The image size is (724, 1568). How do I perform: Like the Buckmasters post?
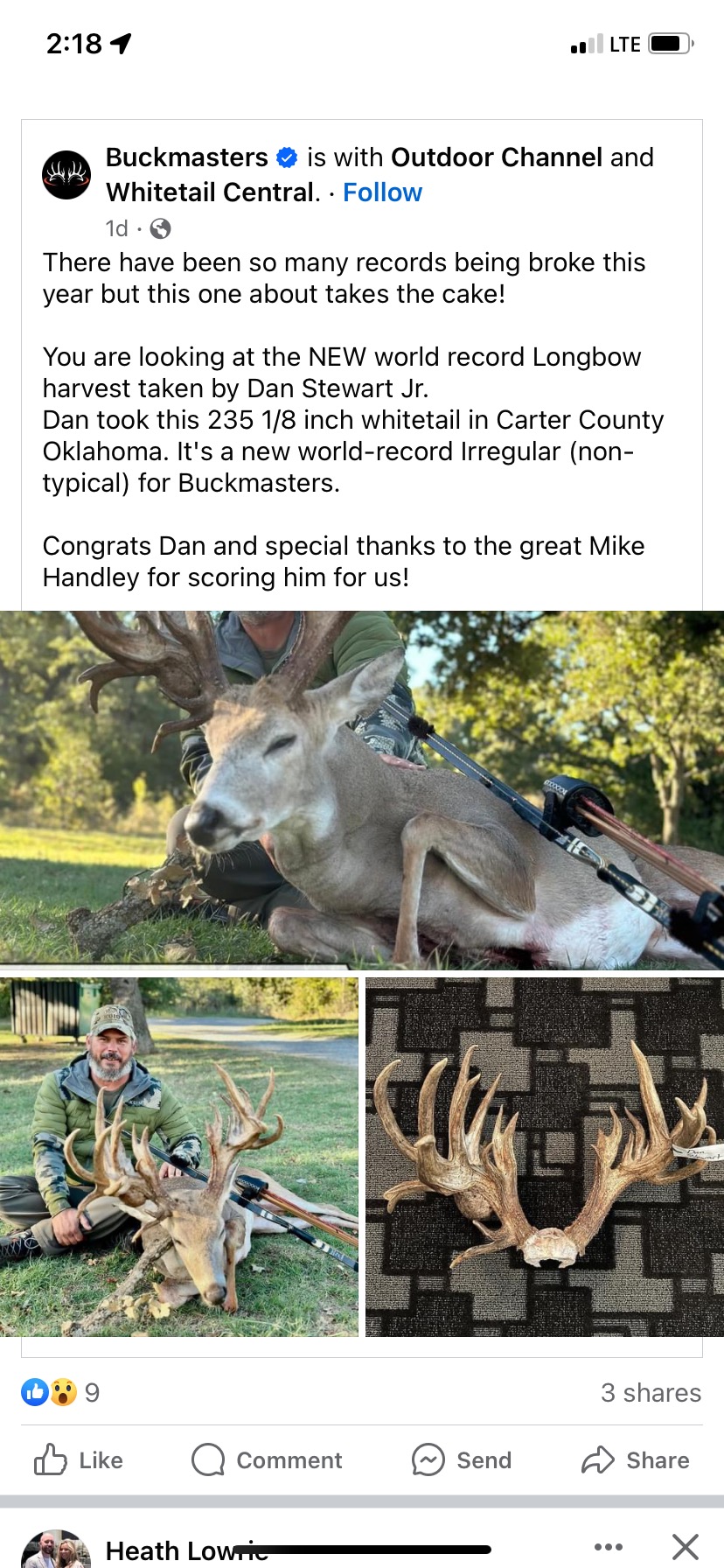pyautogui.click(x=79, y=1460)
